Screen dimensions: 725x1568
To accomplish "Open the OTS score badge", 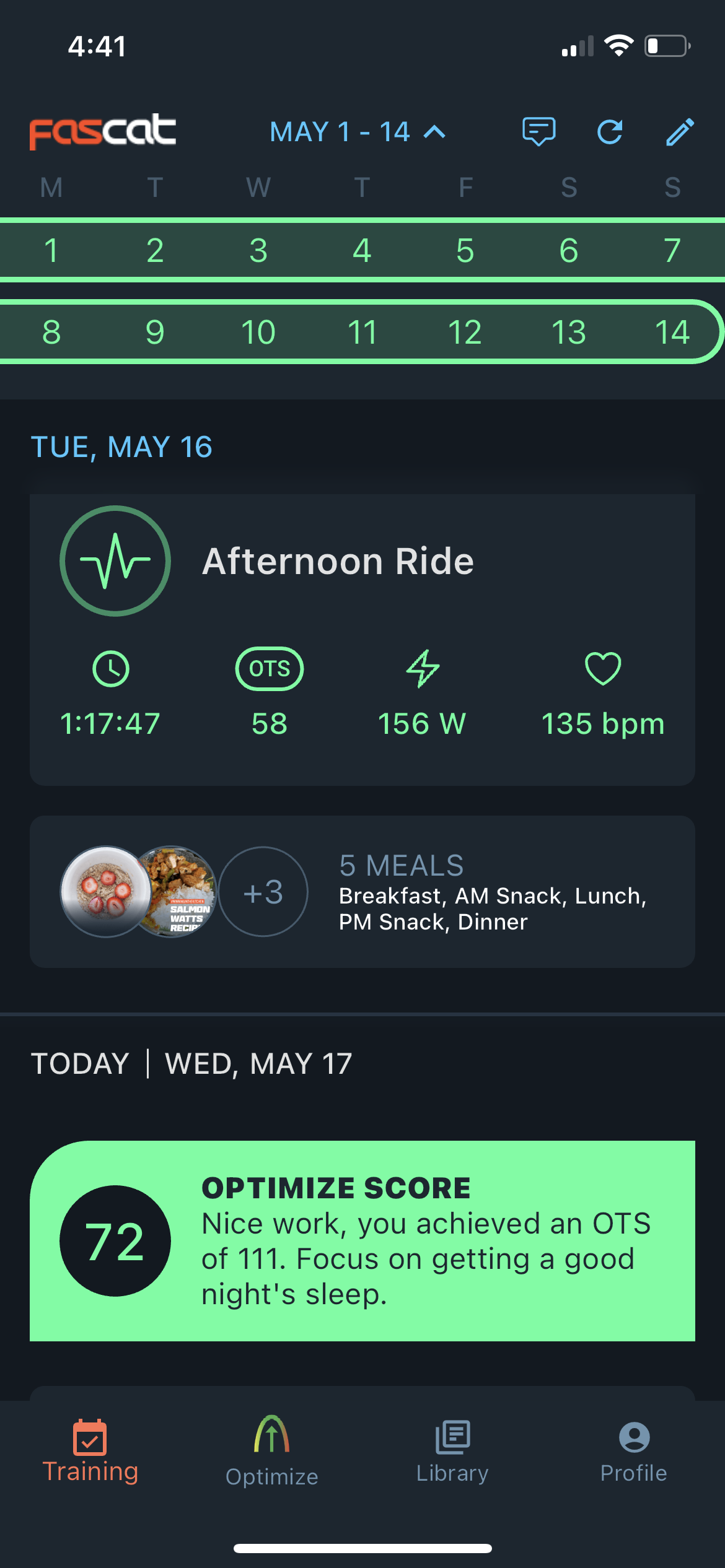I will [x=269, y=668].
